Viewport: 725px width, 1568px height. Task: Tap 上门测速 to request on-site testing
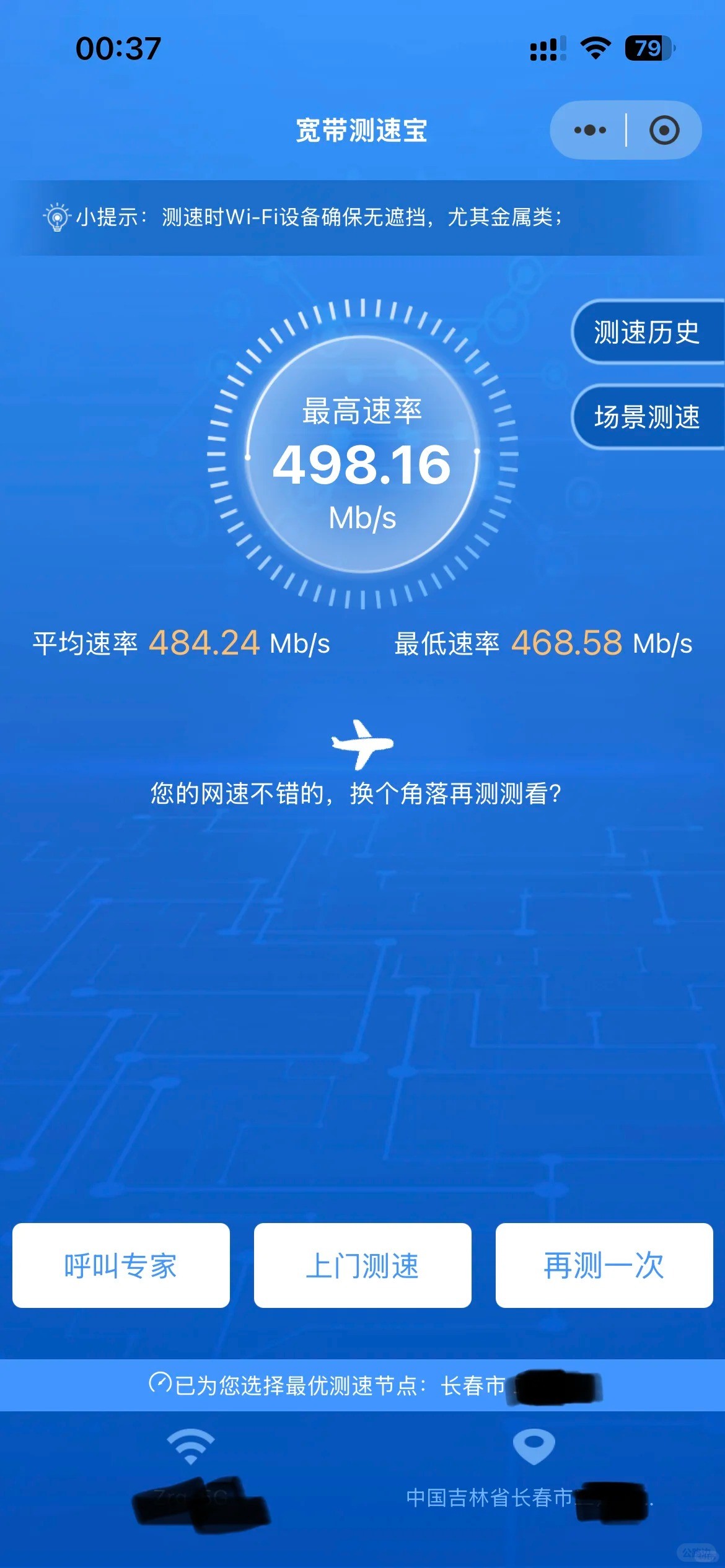[361, 1268]
